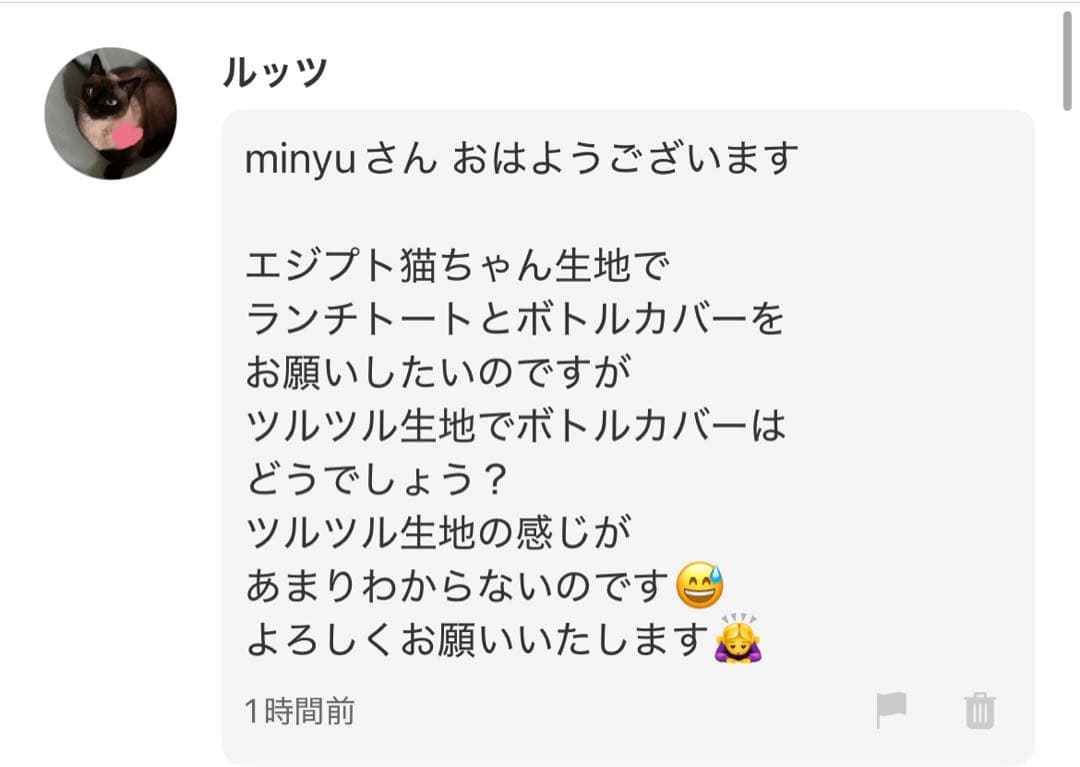Report ルッツ's comment with the flag icon

pyautogui.click(x=891, y=710)
